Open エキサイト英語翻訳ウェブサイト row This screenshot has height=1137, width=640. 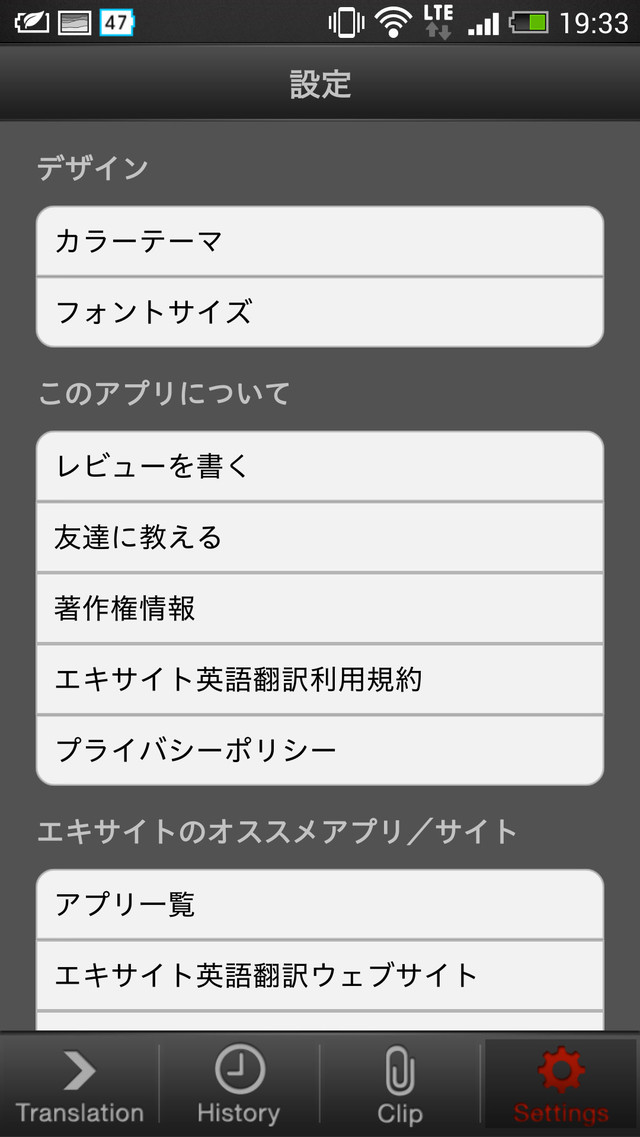320,975
